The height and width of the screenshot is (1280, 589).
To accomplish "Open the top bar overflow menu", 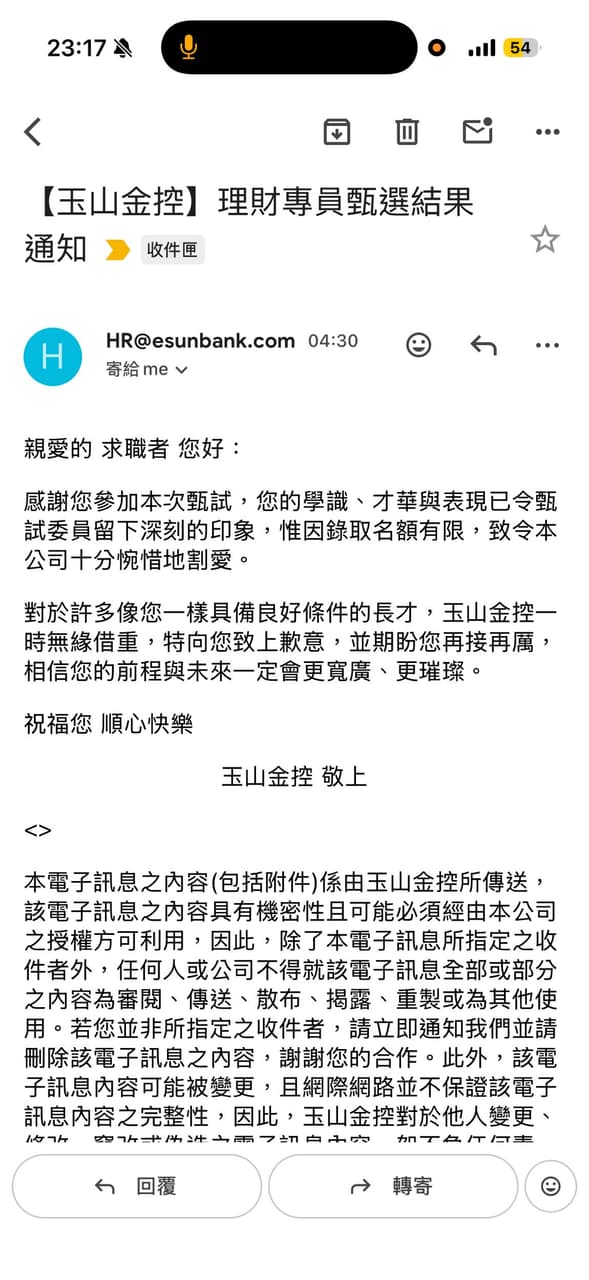I will click(547, 132).
